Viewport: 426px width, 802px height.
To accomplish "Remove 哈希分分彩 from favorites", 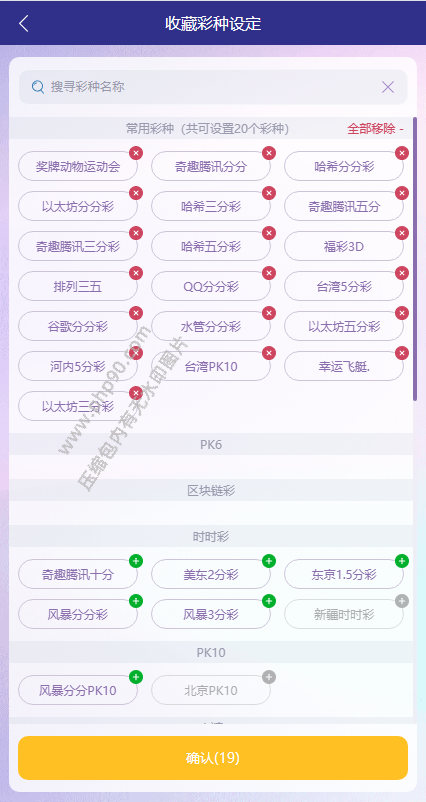I will pyautogui.click(x=402, y=153).
